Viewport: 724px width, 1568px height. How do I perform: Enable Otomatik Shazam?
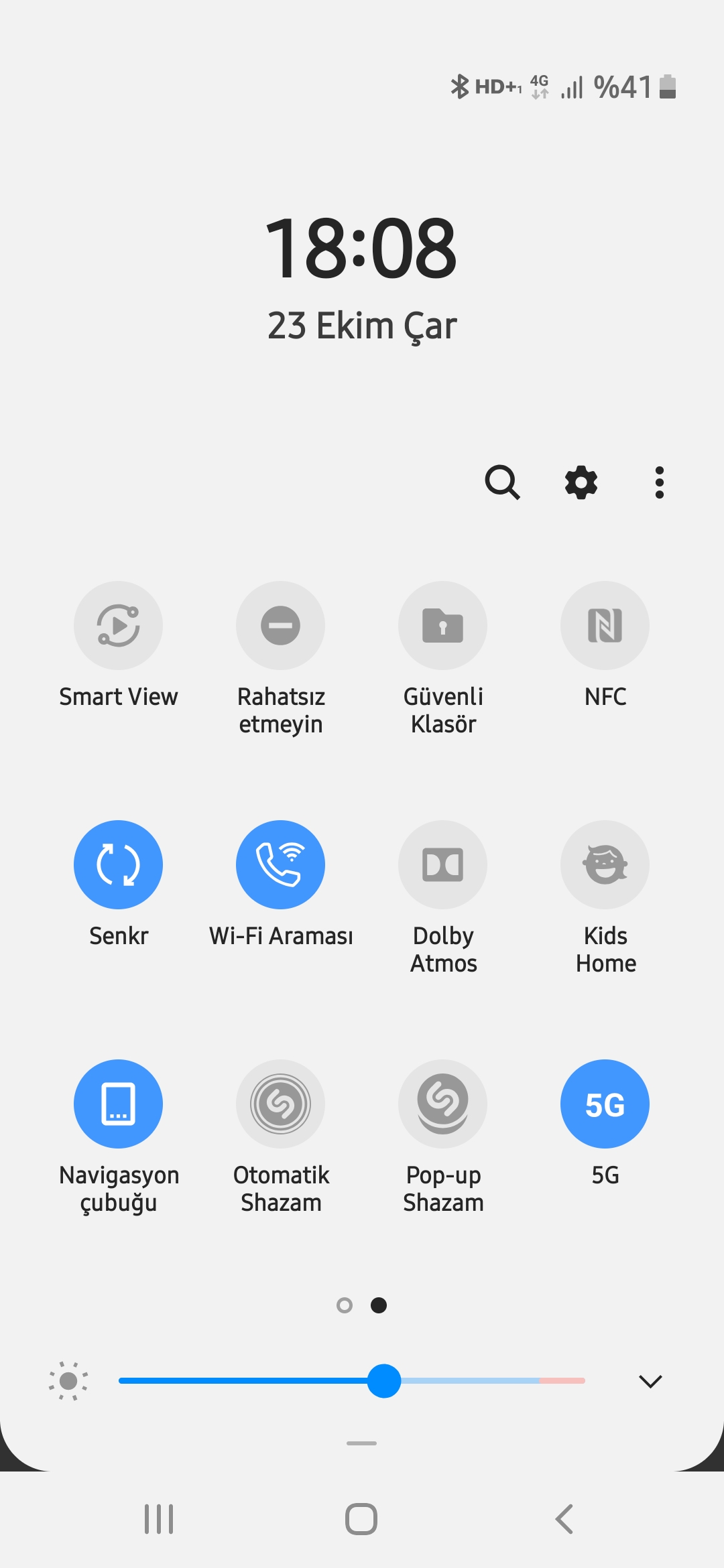pos(280,1104)
